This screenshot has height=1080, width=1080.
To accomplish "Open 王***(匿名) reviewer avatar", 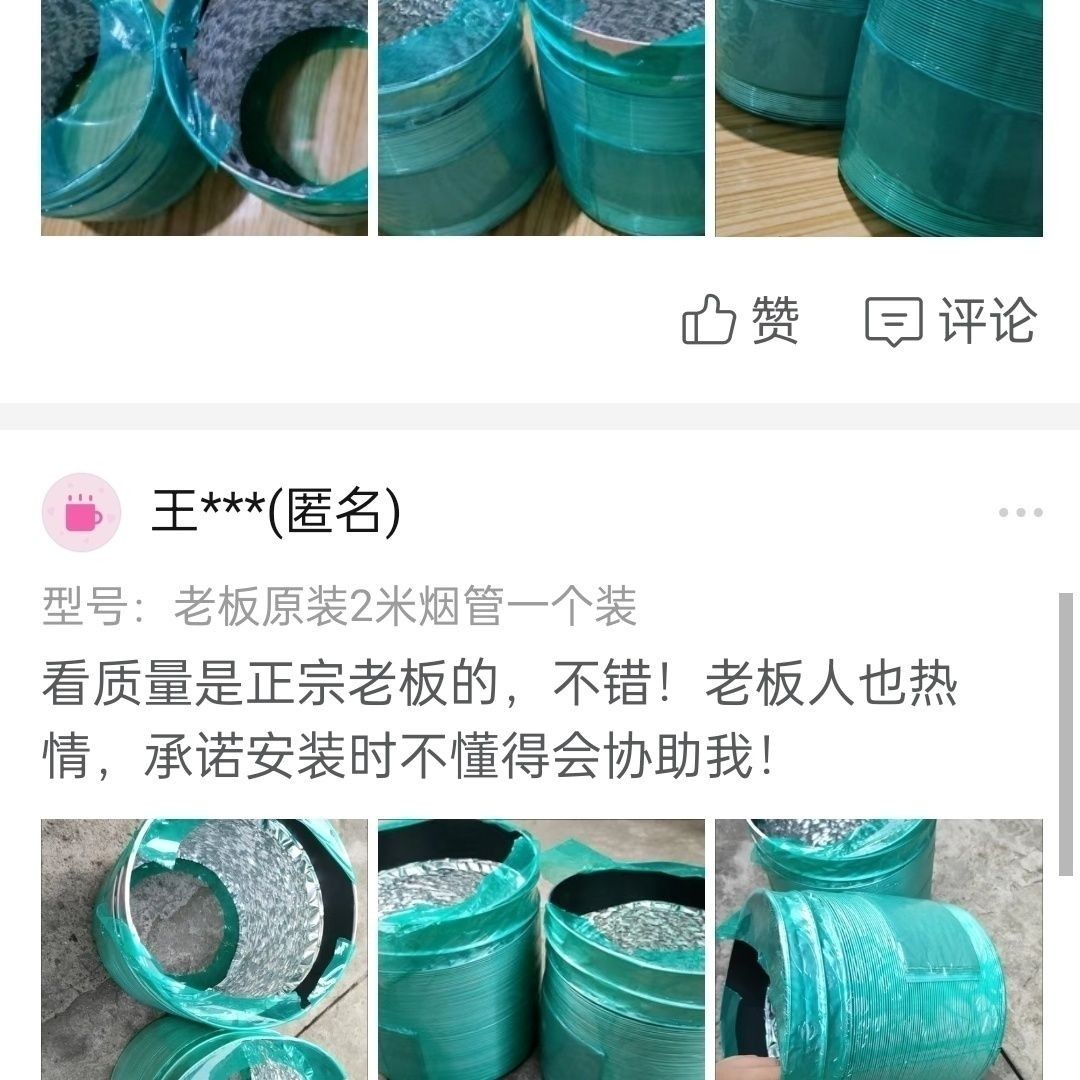I will click(81, 512).
